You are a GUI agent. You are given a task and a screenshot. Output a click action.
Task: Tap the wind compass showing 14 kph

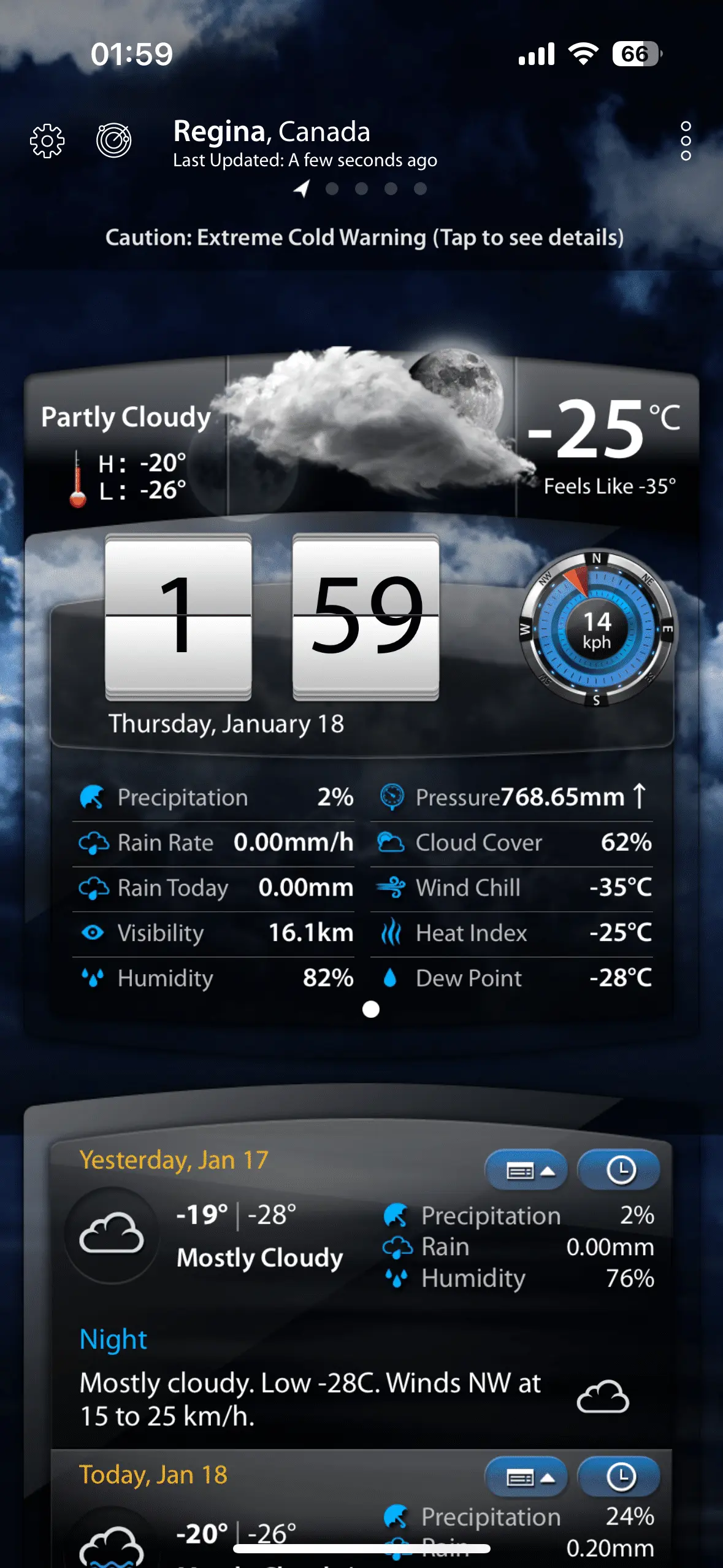597,629
